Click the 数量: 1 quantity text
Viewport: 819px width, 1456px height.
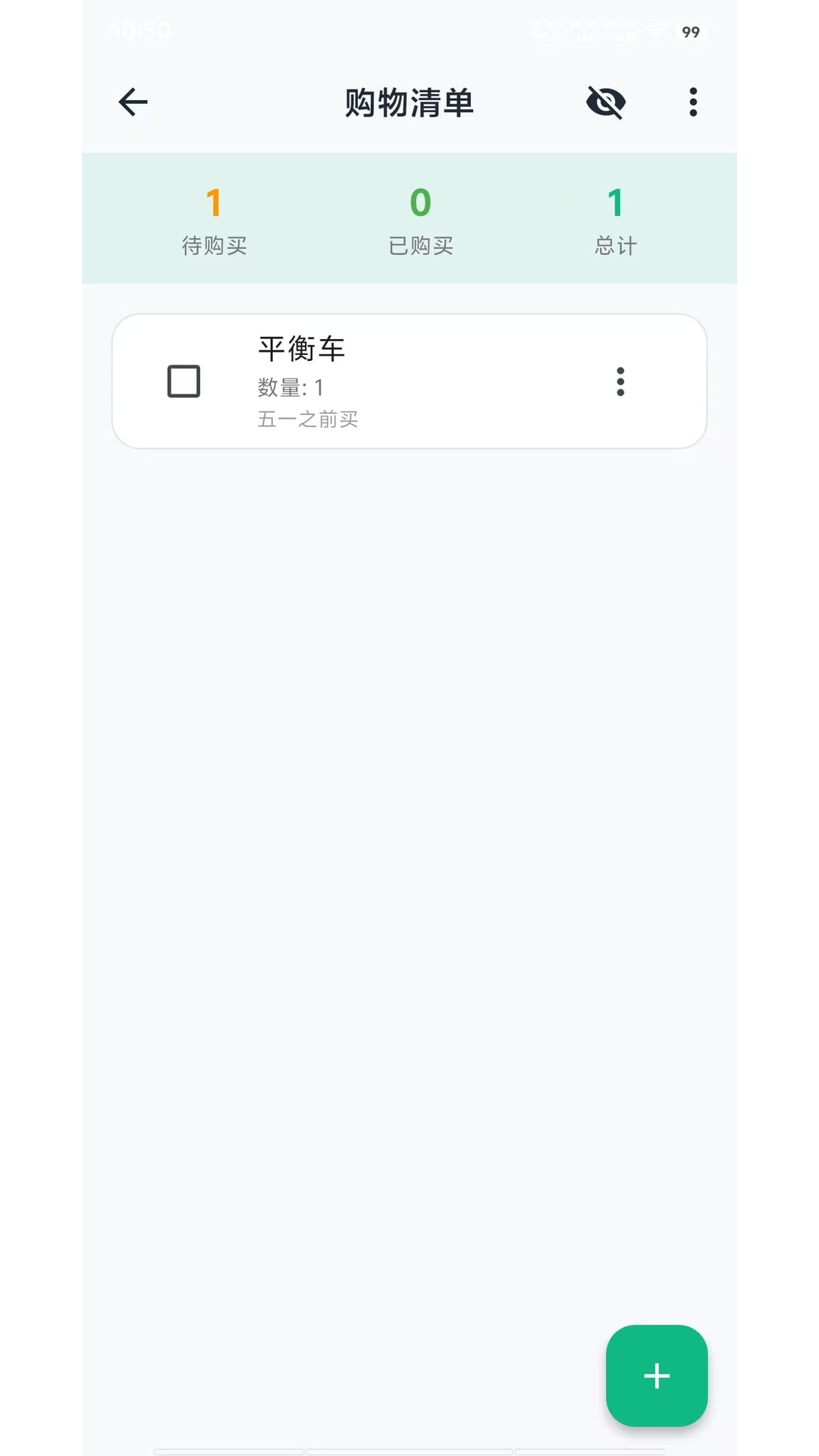click(x=287, y=388)
